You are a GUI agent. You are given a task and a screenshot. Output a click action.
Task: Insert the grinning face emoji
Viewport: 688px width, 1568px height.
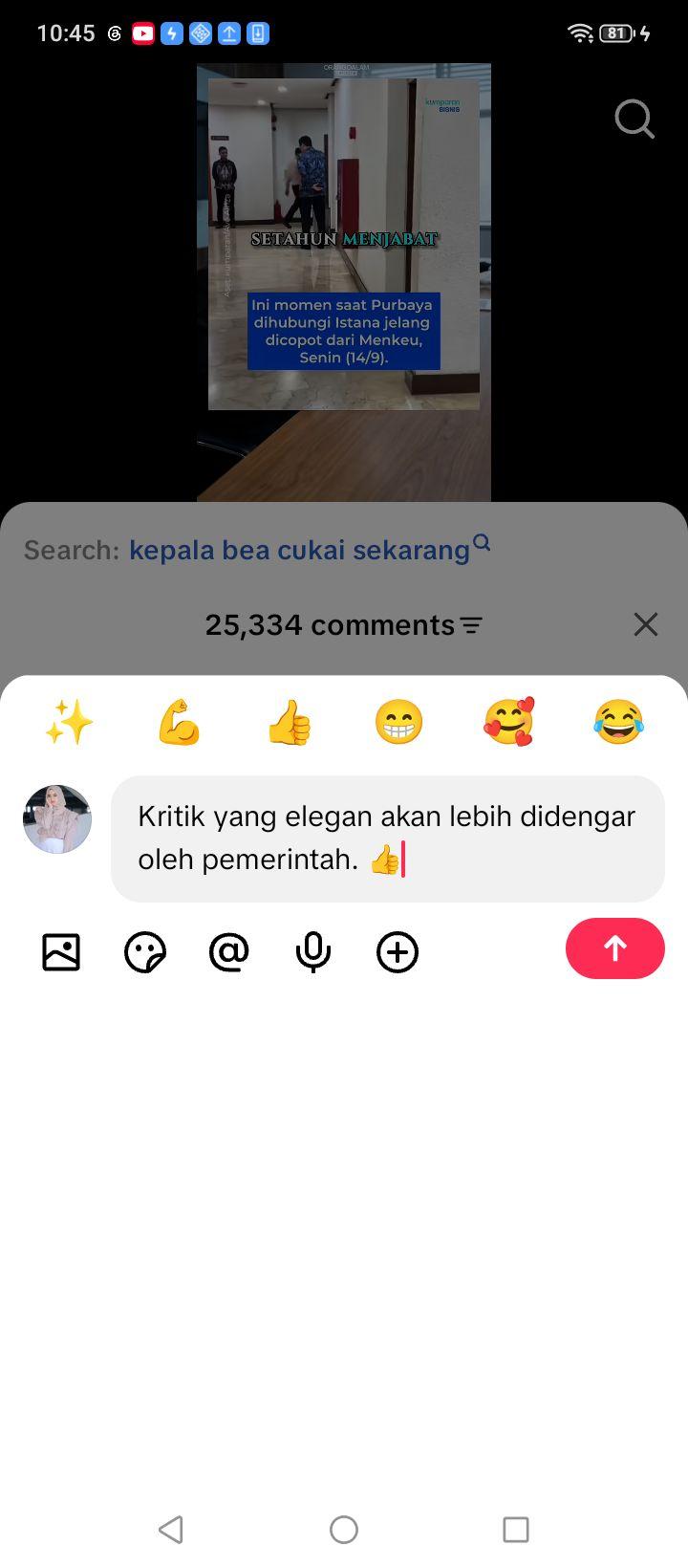(x=399, y=722)
